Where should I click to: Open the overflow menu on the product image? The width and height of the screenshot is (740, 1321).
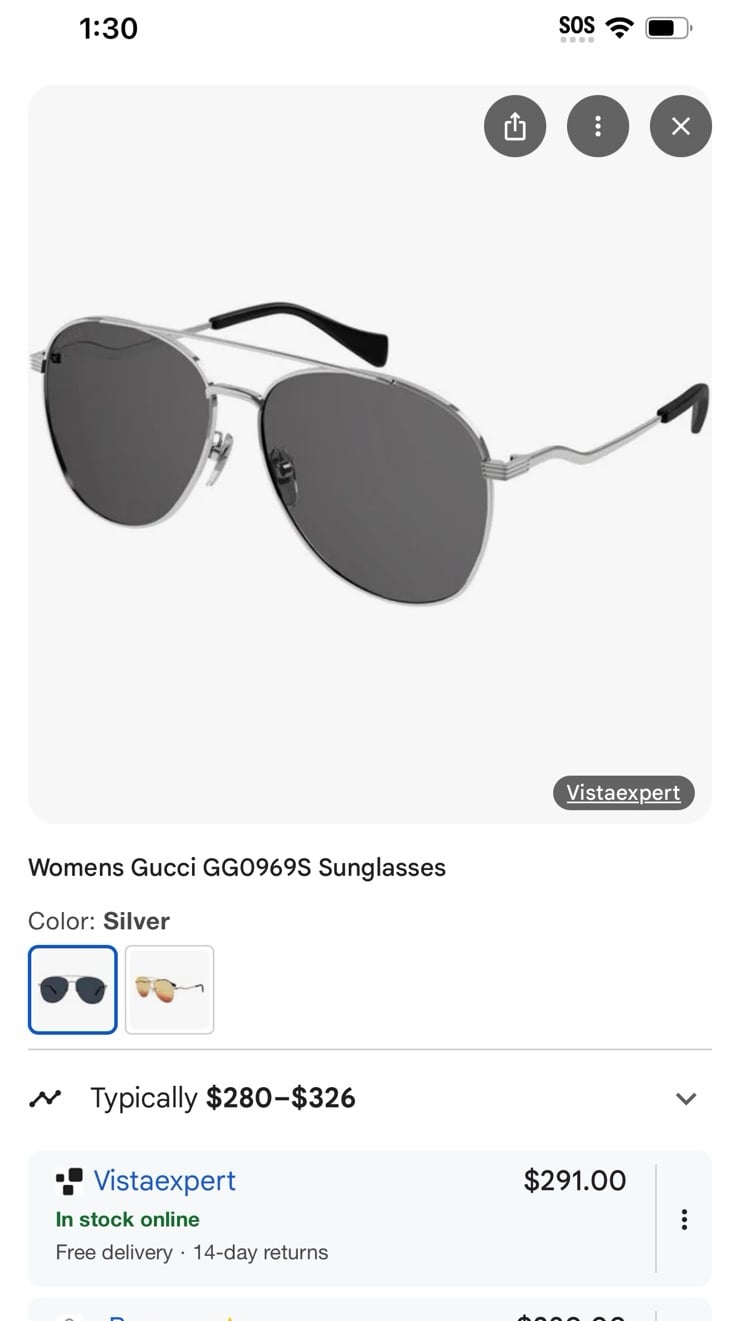pyautogui.click(x=598, y=126)
